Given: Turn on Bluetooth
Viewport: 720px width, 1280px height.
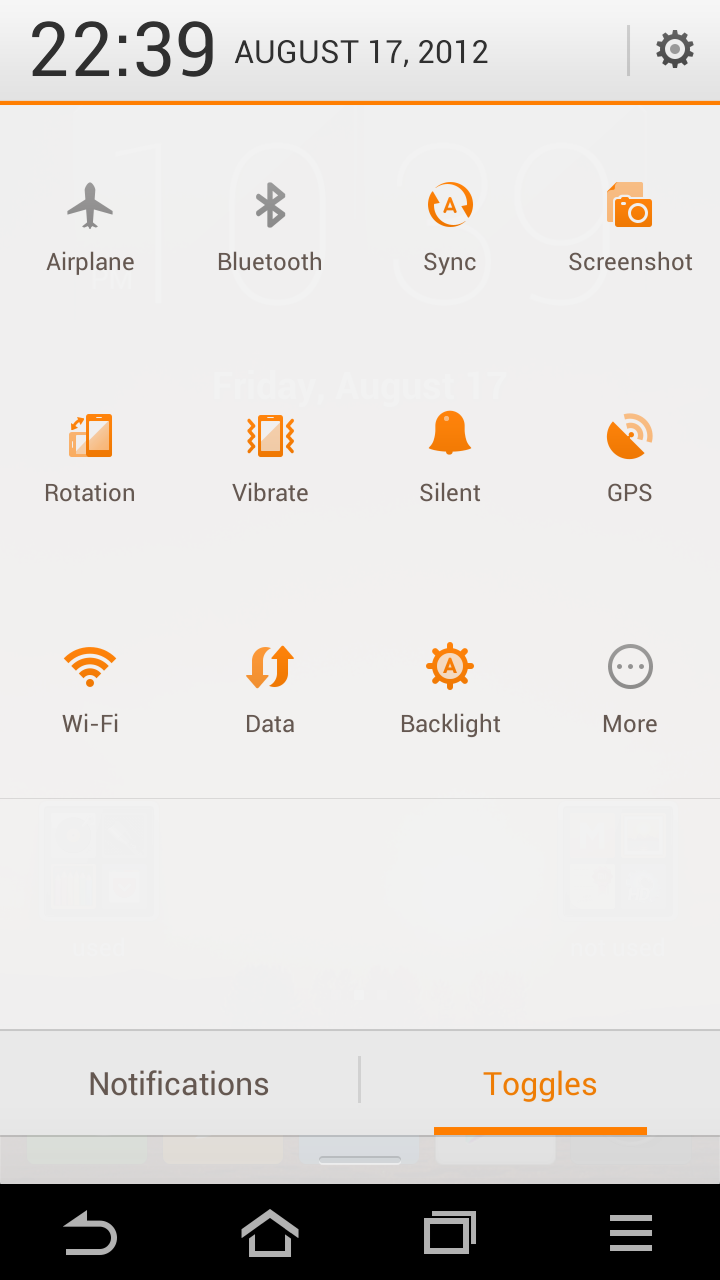Looking at the screenshot, I should pos(270,228).
